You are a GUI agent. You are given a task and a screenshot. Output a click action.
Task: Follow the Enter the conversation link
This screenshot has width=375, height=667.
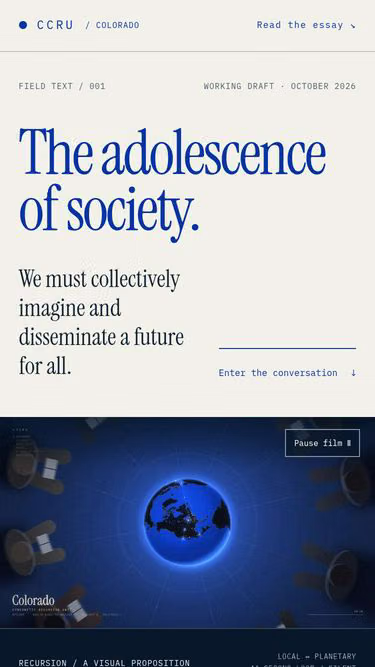287,373
